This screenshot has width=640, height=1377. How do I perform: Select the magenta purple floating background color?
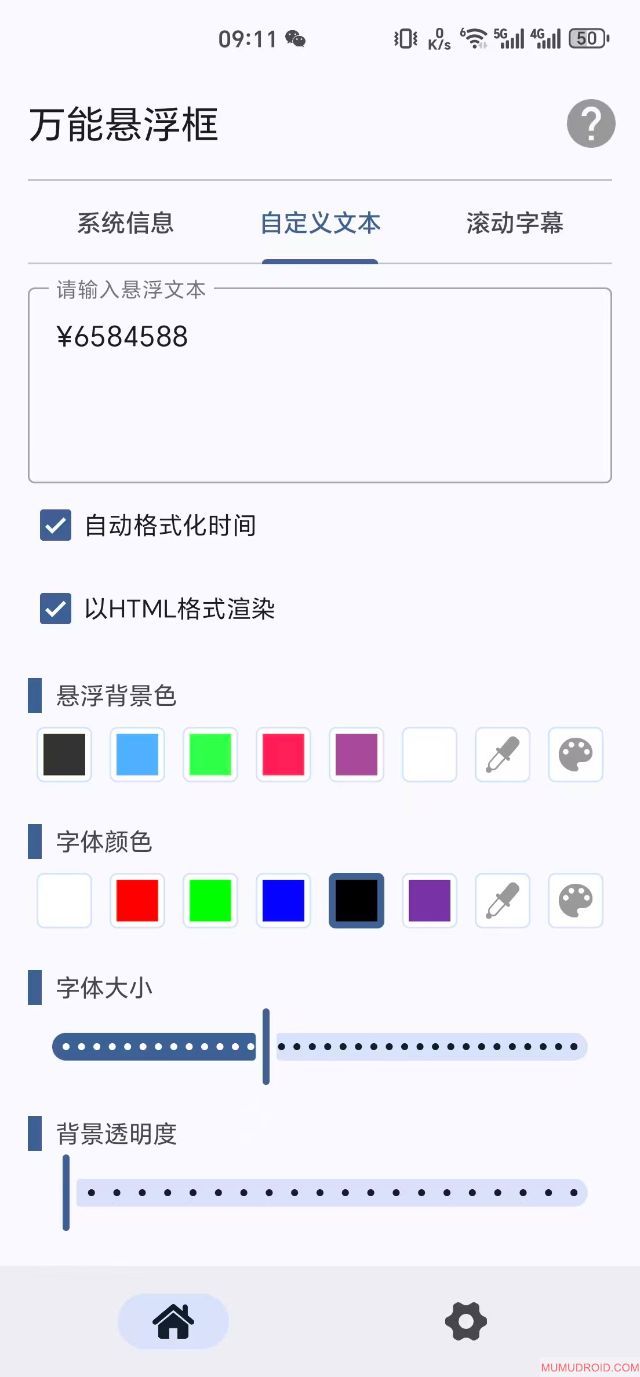tap(357, 755)
